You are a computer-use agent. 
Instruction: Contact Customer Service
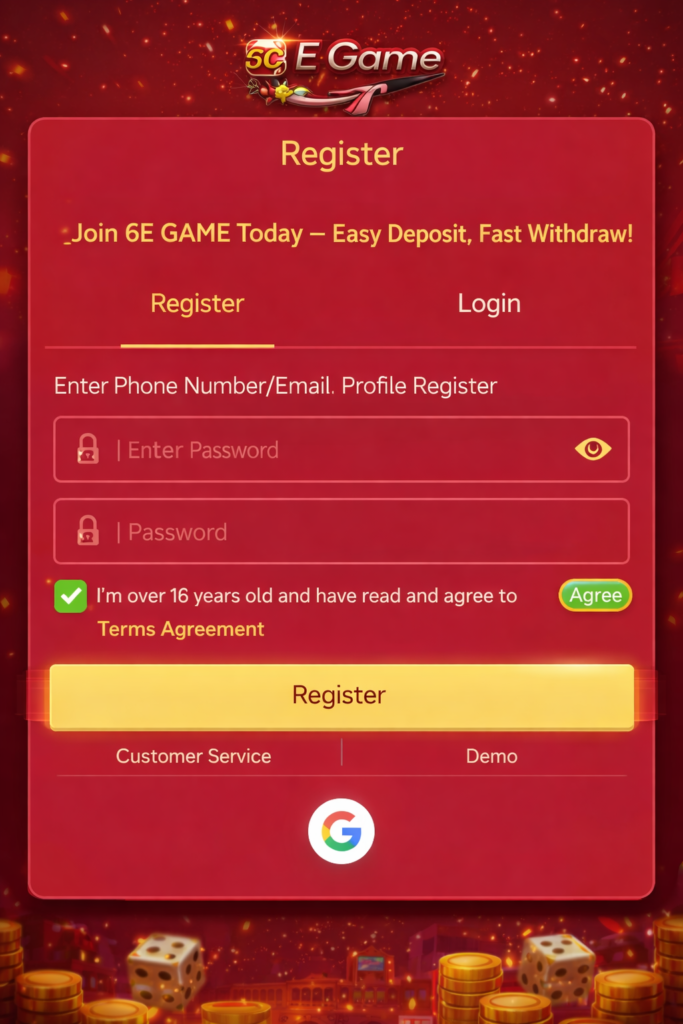(x=193, y=756)
